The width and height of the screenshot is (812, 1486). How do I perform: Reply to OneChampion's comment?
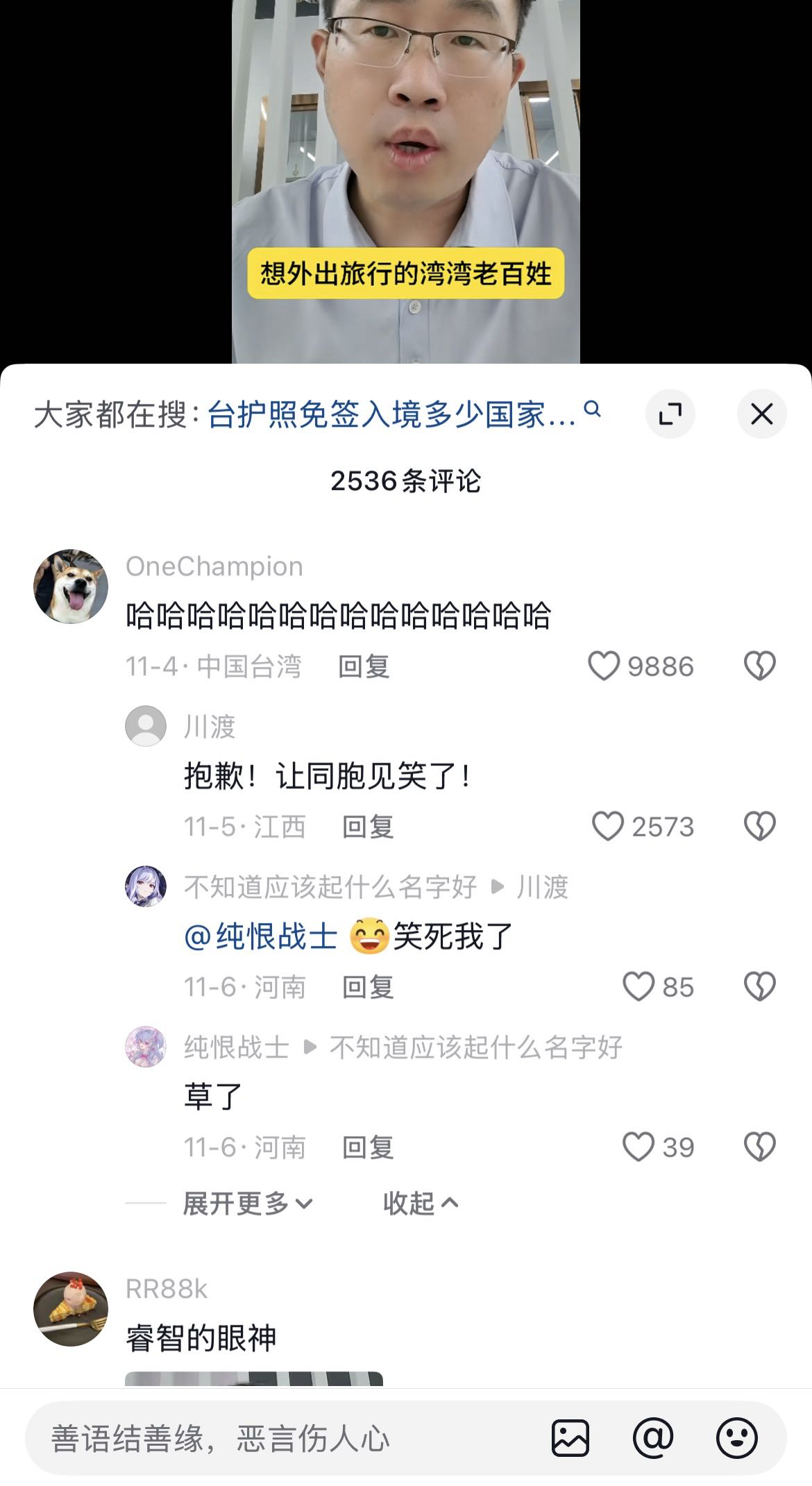click(364, 666)
